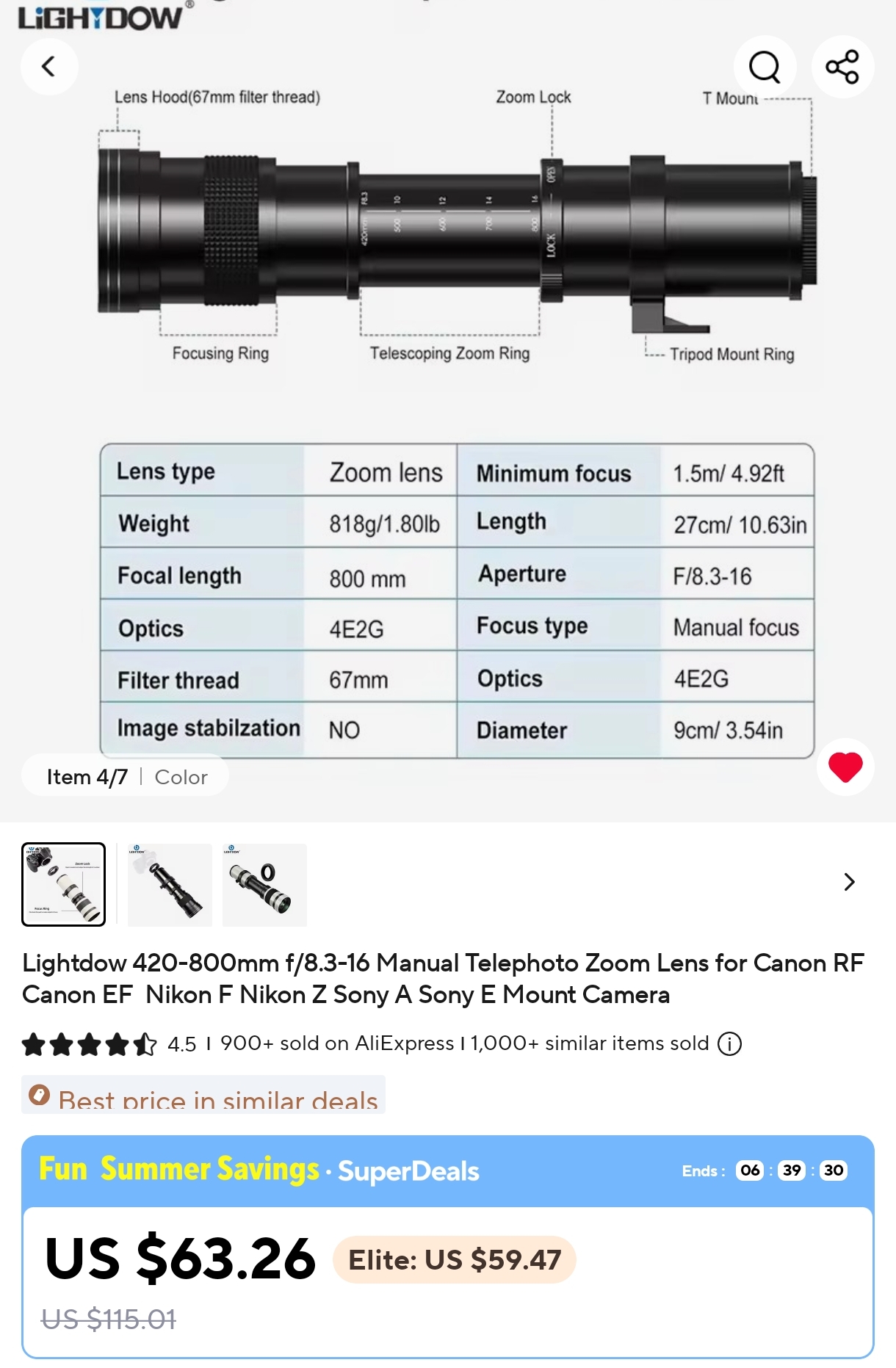Open search with the magnifier icon

765,67
